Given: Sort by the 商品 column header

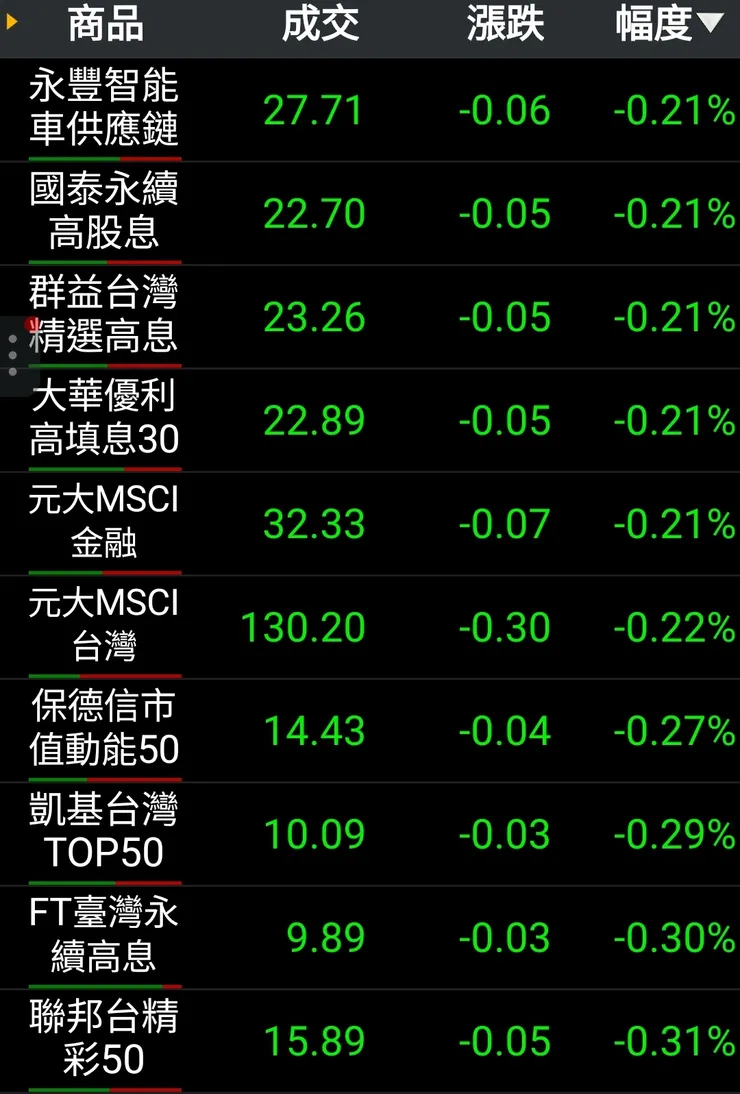Looking at the screenshot, I should [x=105, y=25].
